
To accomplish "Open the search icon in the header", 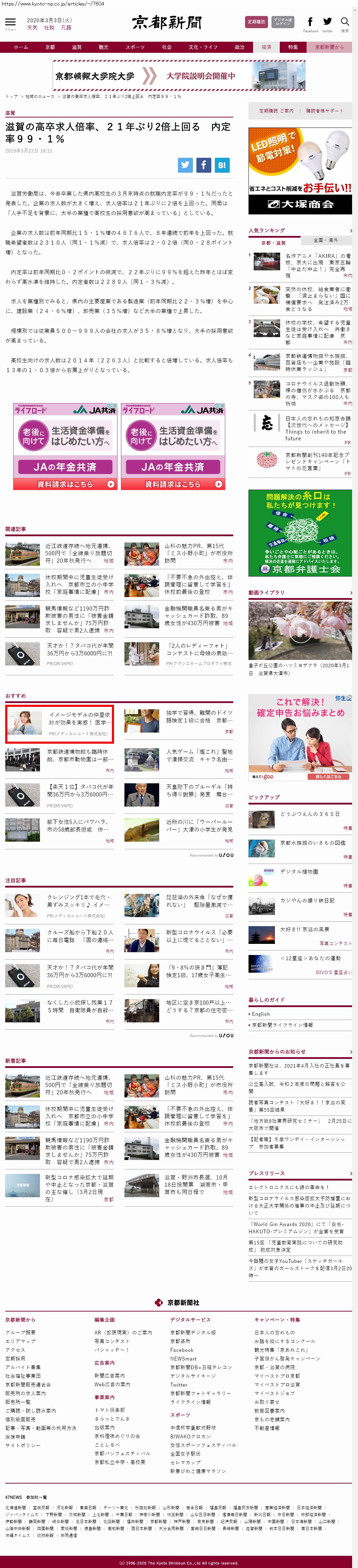I will [x=344, y=23].
